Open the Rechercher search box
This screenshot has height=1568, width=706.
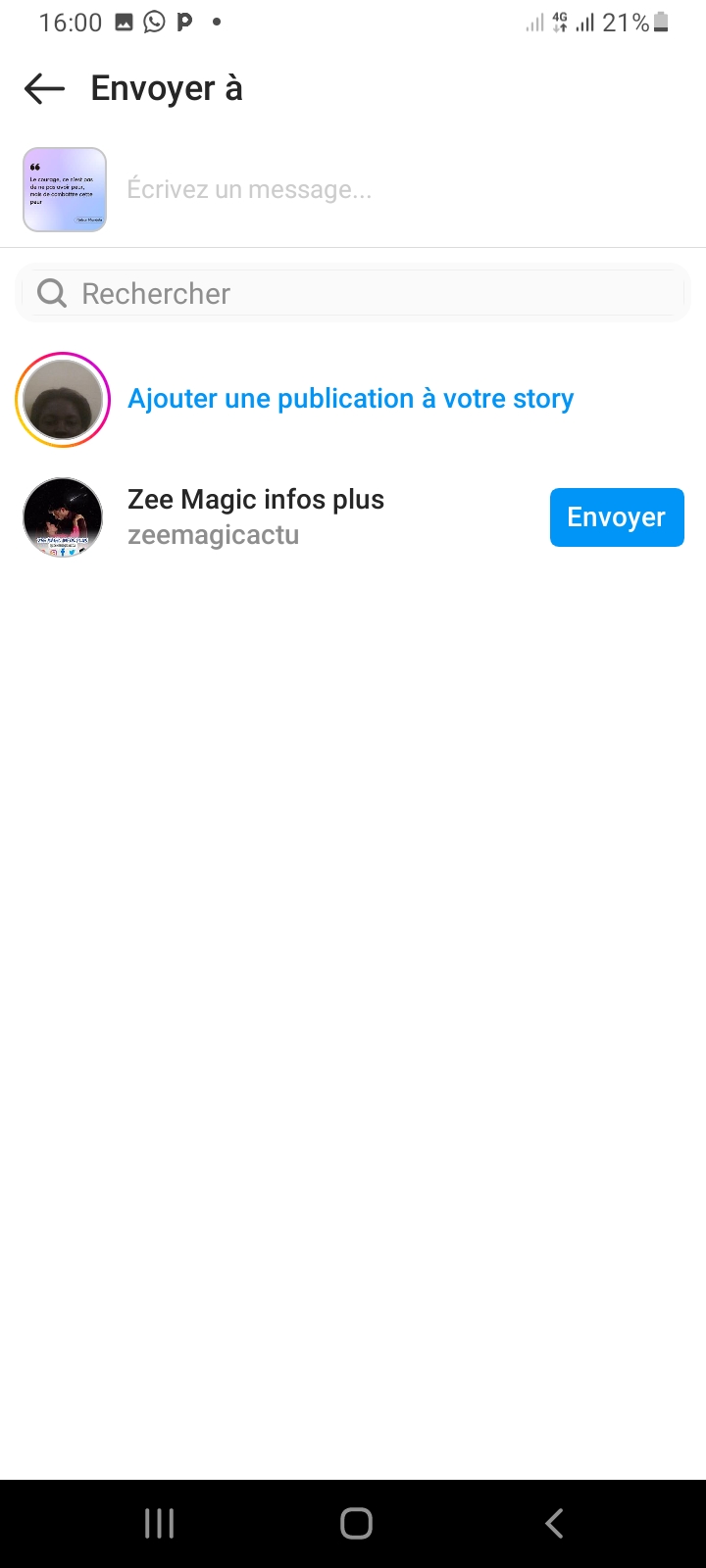(x=353, y=293)
